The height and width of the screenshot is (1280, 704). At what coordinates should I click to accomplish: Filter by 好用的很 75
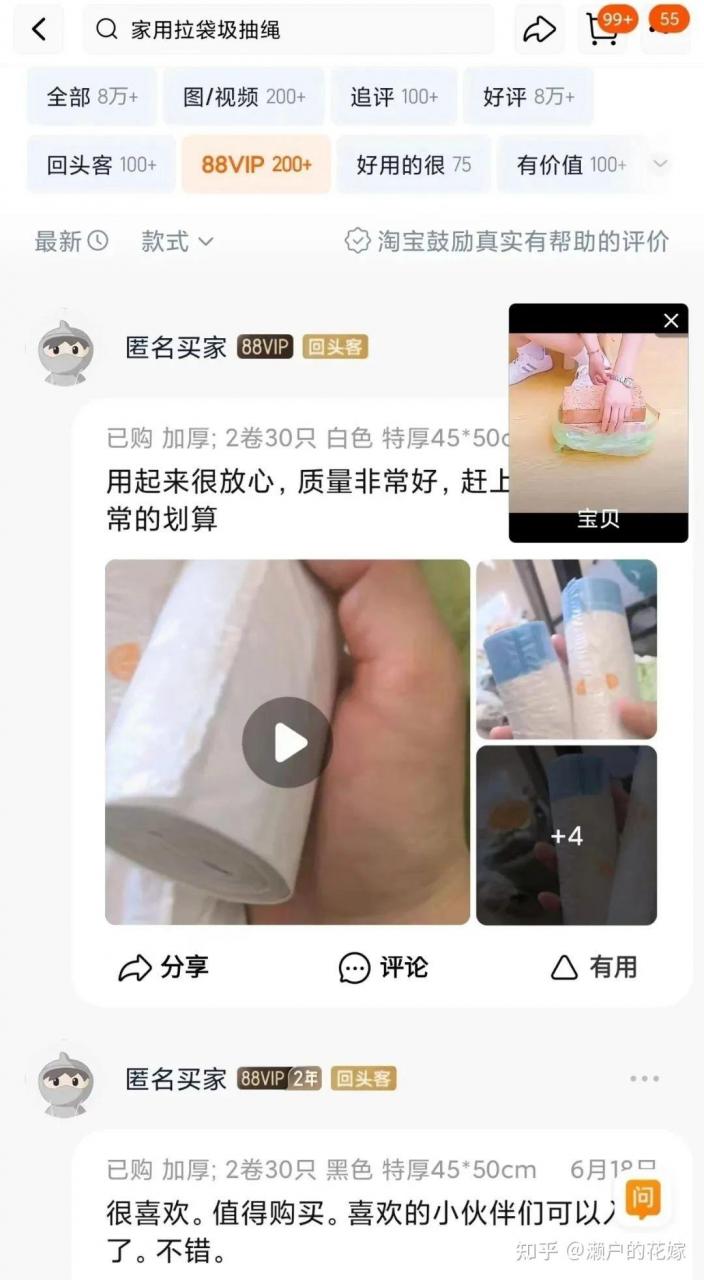414,165
